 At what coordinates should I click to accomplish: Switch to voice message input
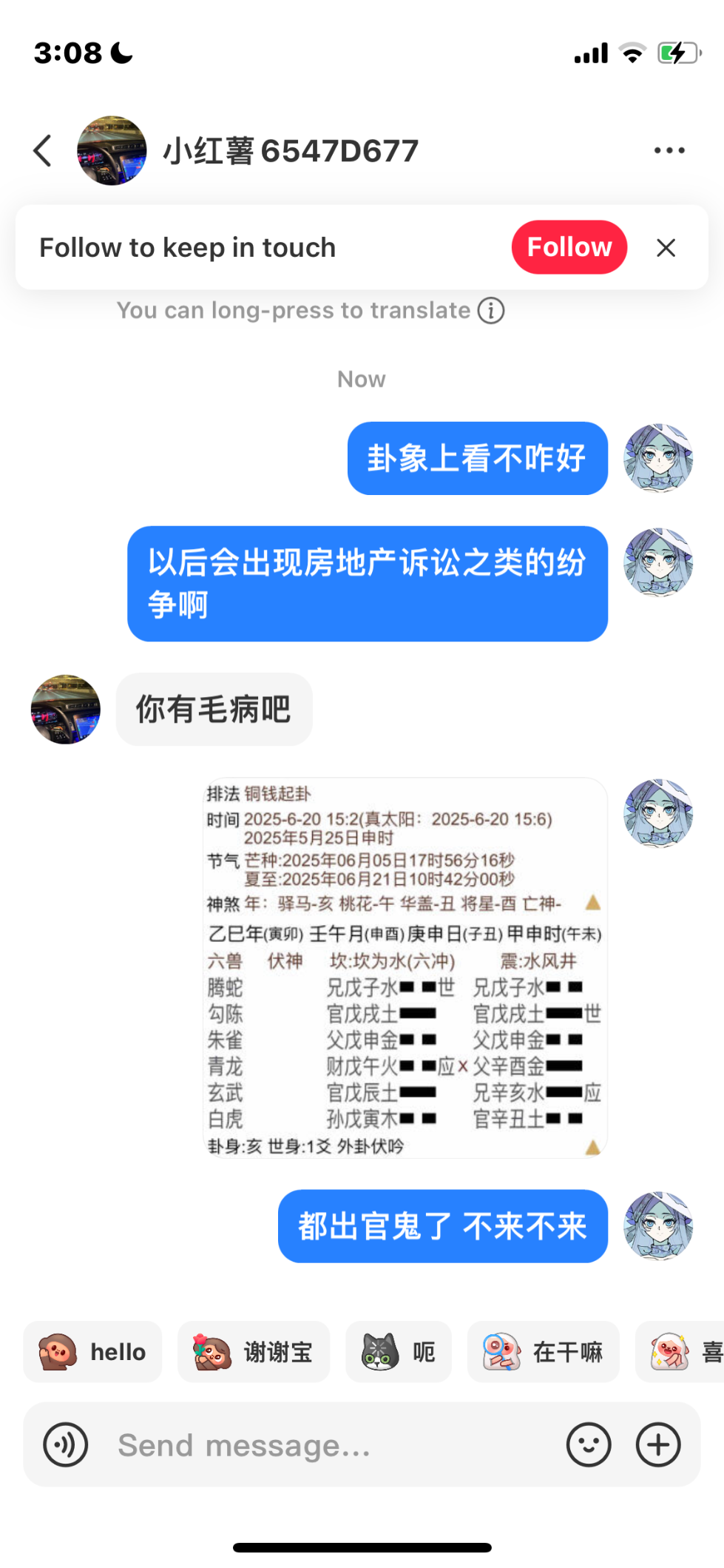click(x=66, y=1444)
